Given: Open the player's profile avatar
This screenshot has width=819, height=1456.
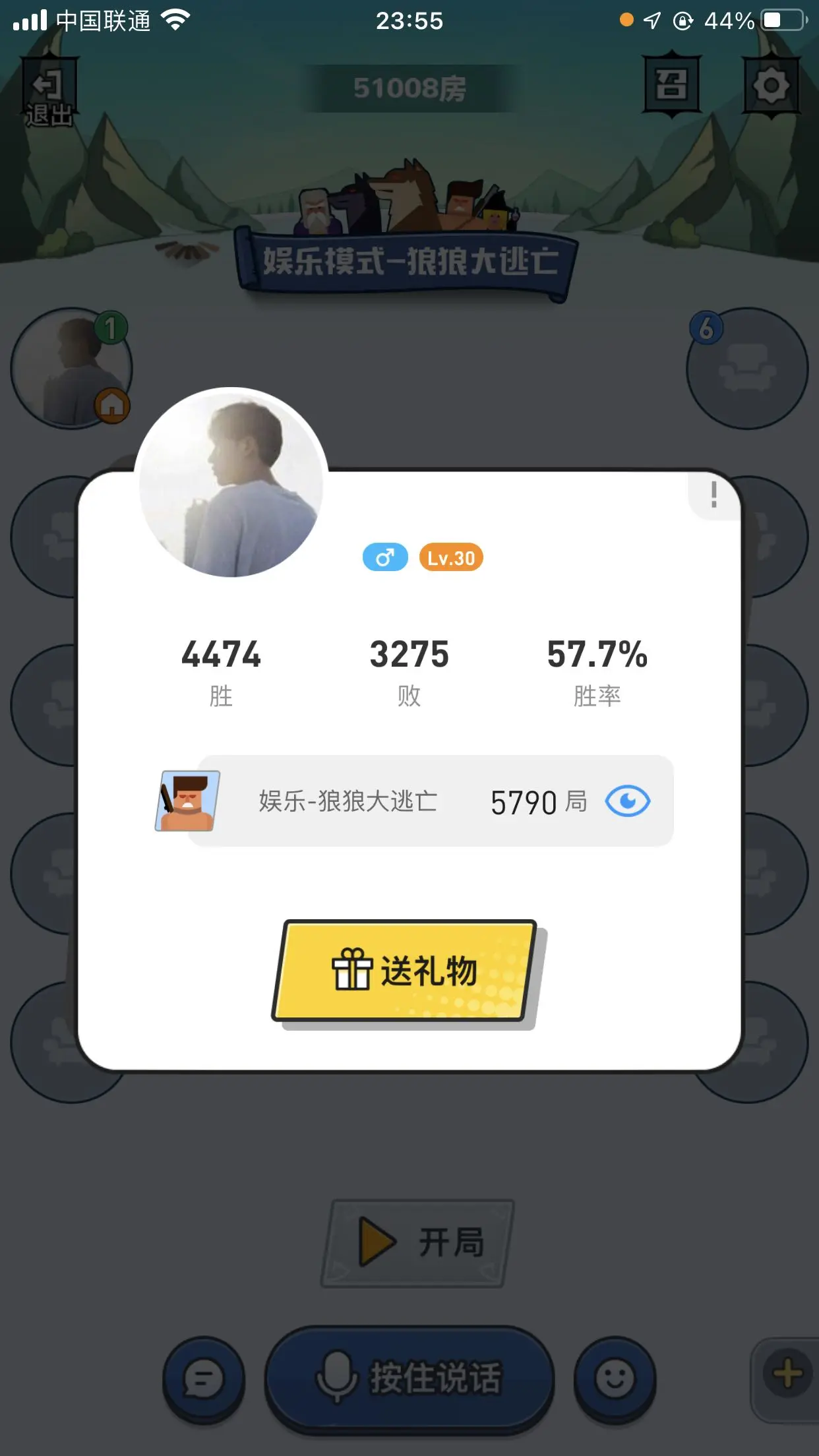Looking at the screenshot, I should [231, 482].
